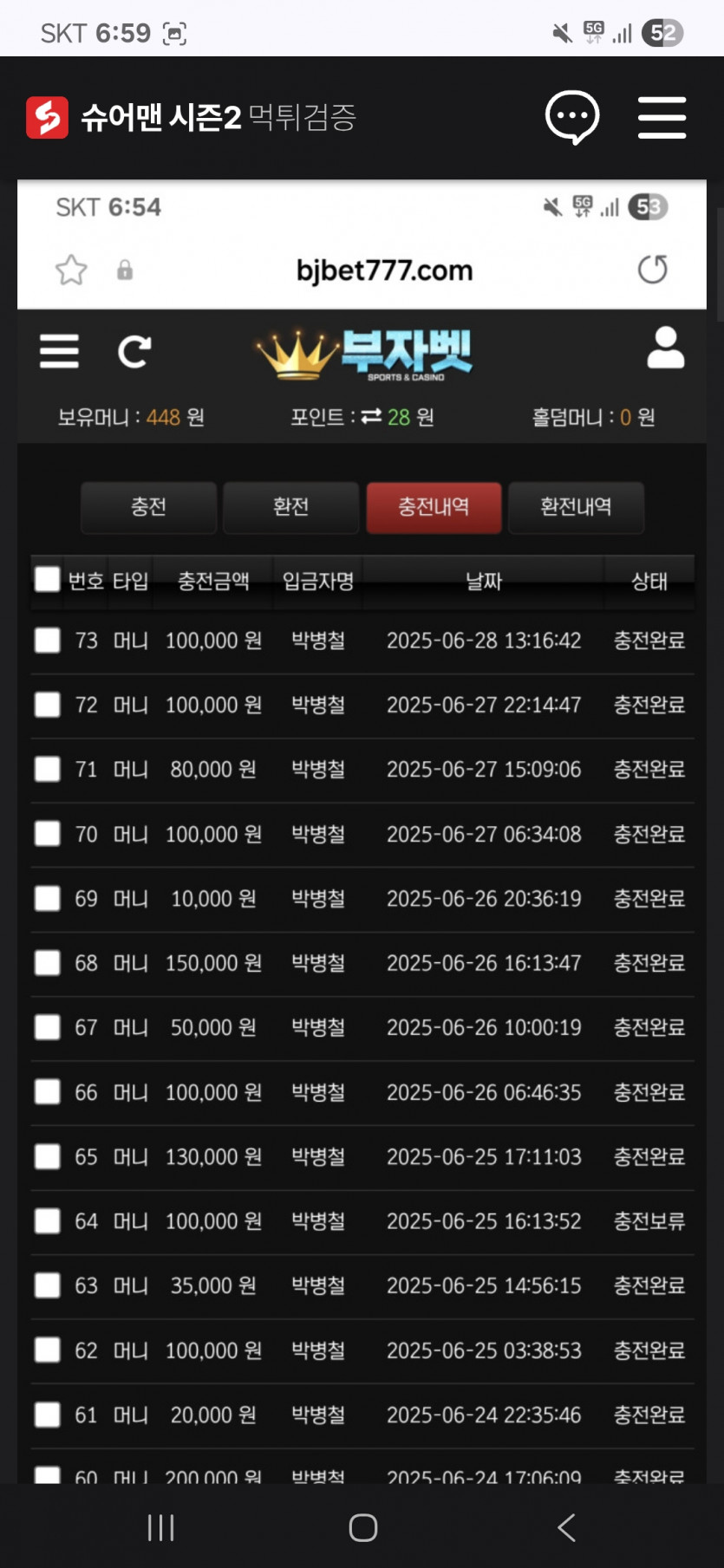The height and width of the screenshot is (1568, 724).
Task: Open recent apps from the navigation bar
Action: (x=160, y=1527)
